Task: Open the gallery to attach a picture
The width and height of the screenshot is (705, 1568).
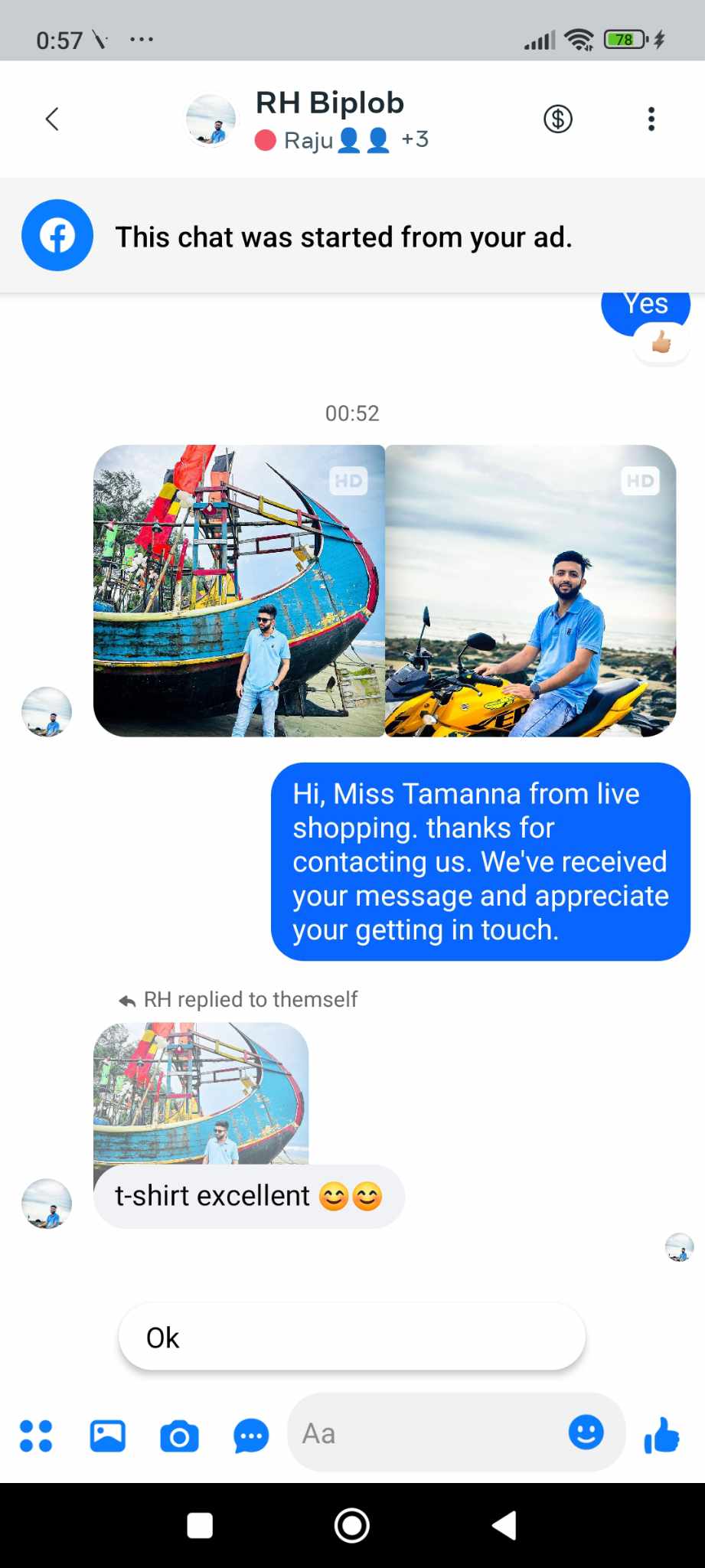Action: click(108, 1436)
